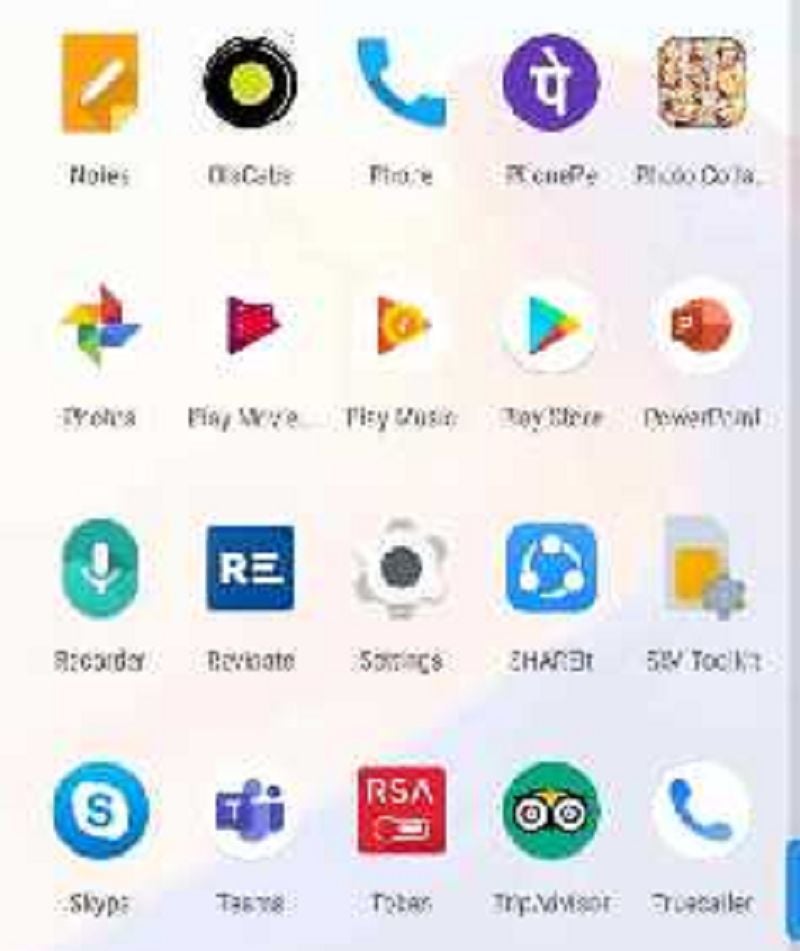Launch SHAREit
Image resolution: width=800 pixels, height=951 pixels.
551,569
